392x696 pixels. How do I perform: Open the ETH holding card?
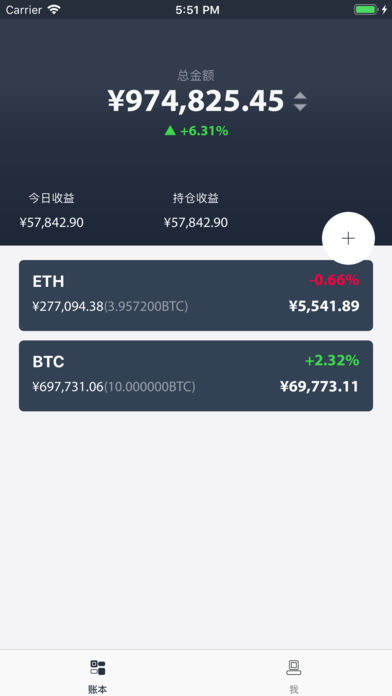click(x=196, y=296)
